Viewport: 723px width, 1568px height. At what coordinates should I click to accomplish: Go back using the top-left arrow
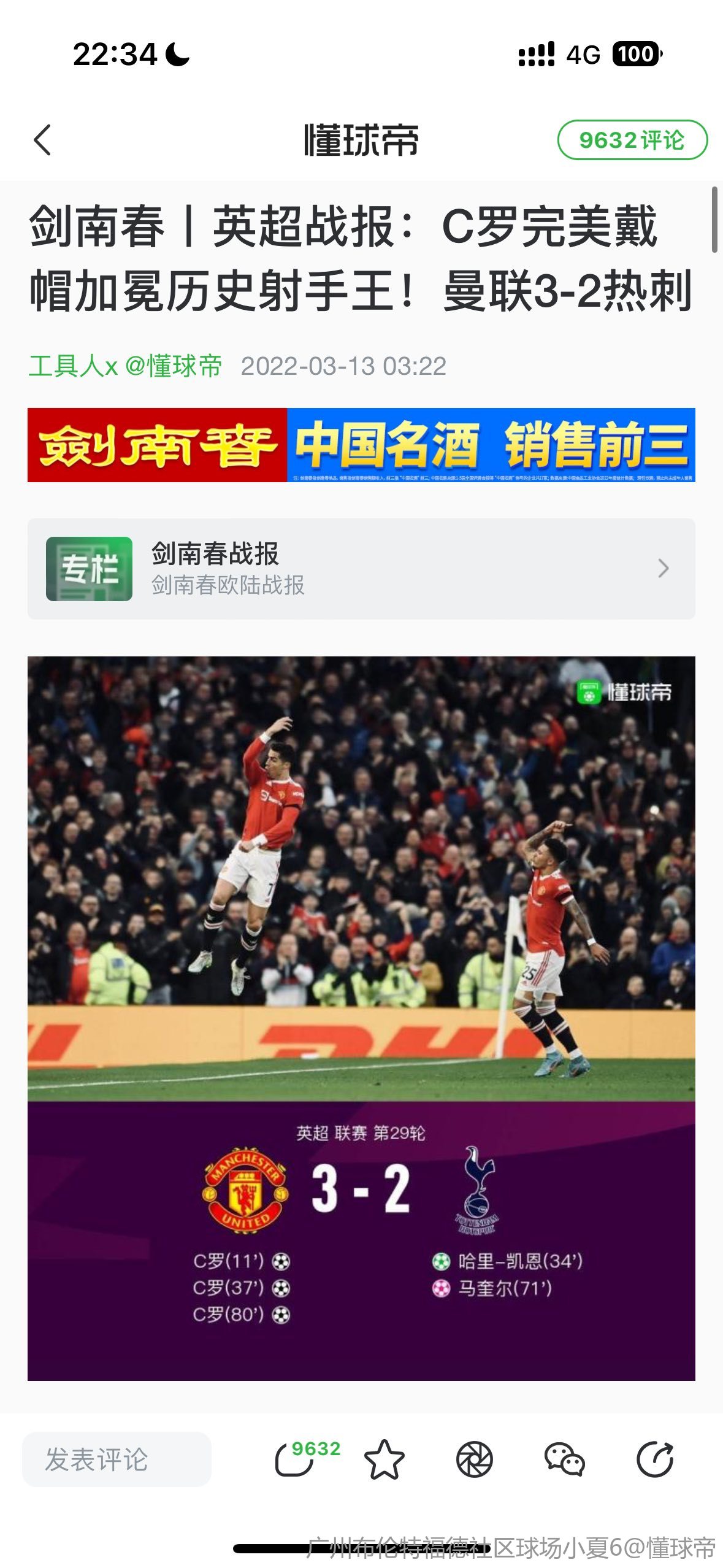click(x=42, y=140)
